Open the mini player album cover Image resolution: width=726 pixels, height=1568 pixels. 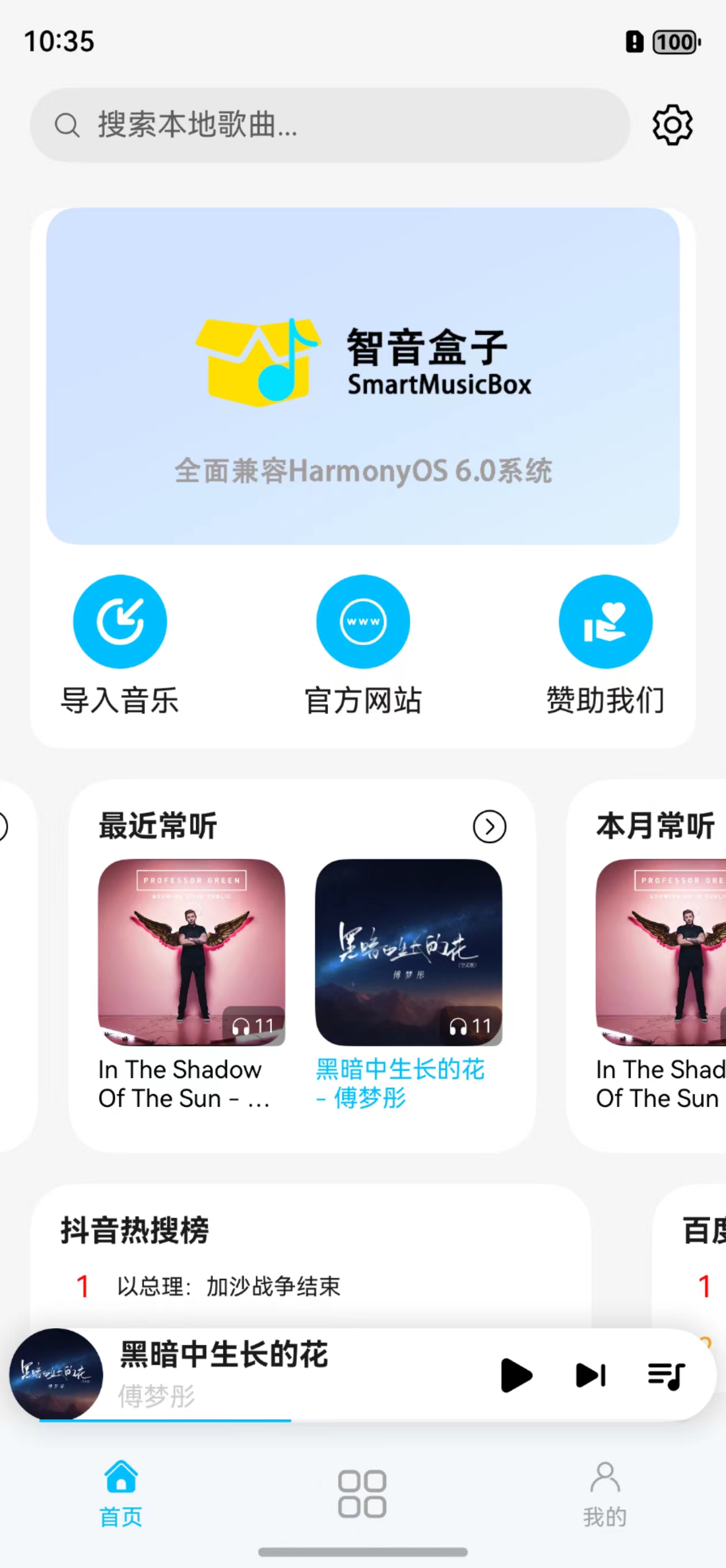tap(56, 1374)
